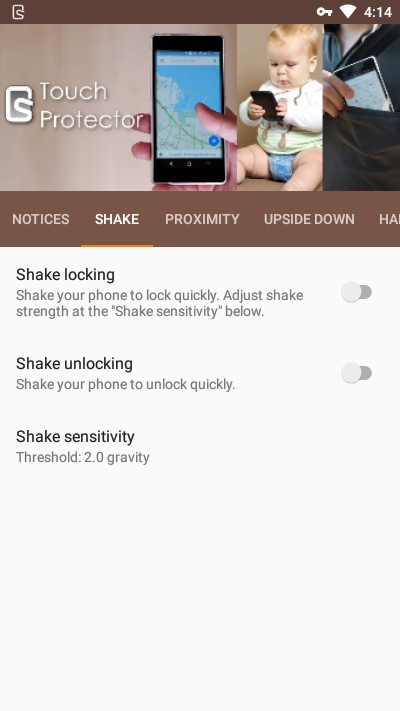The width and height of the screenshot is (400, 711).
Task: Select the Shake tab
Action: 117,219
